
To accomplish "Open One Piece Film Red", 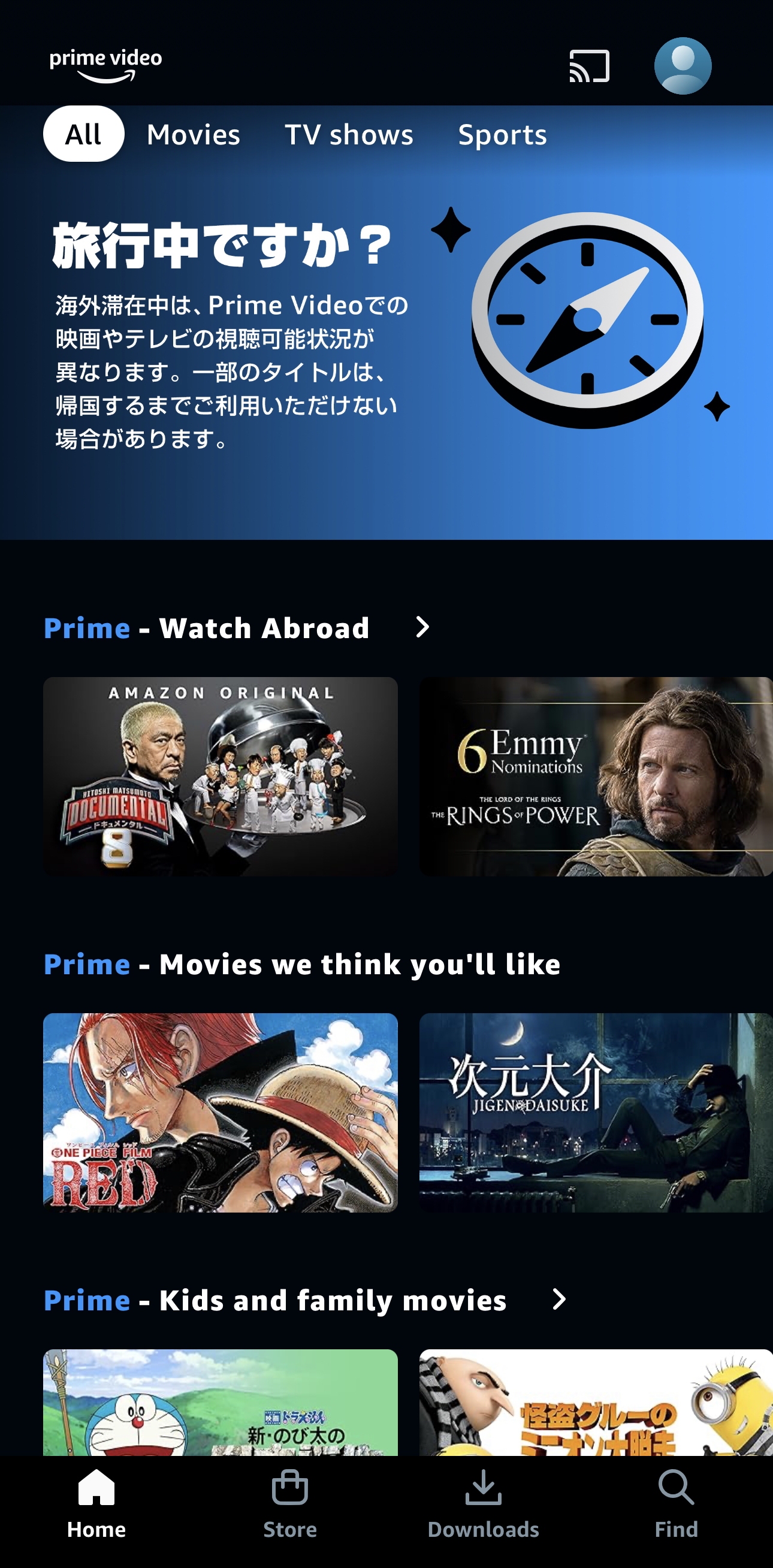I will point(221,1112).
